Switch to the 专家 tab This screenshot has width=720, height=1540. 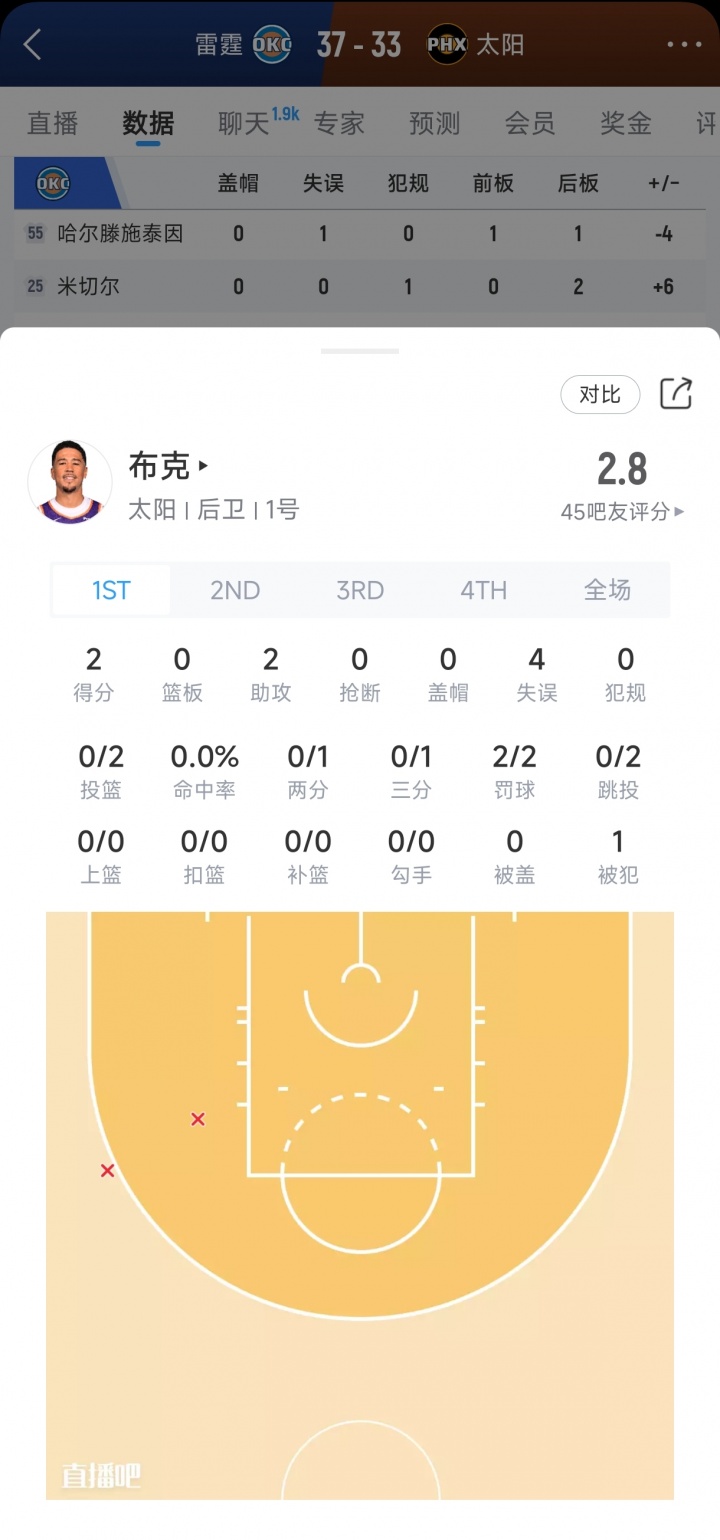(x=340, y=123)
